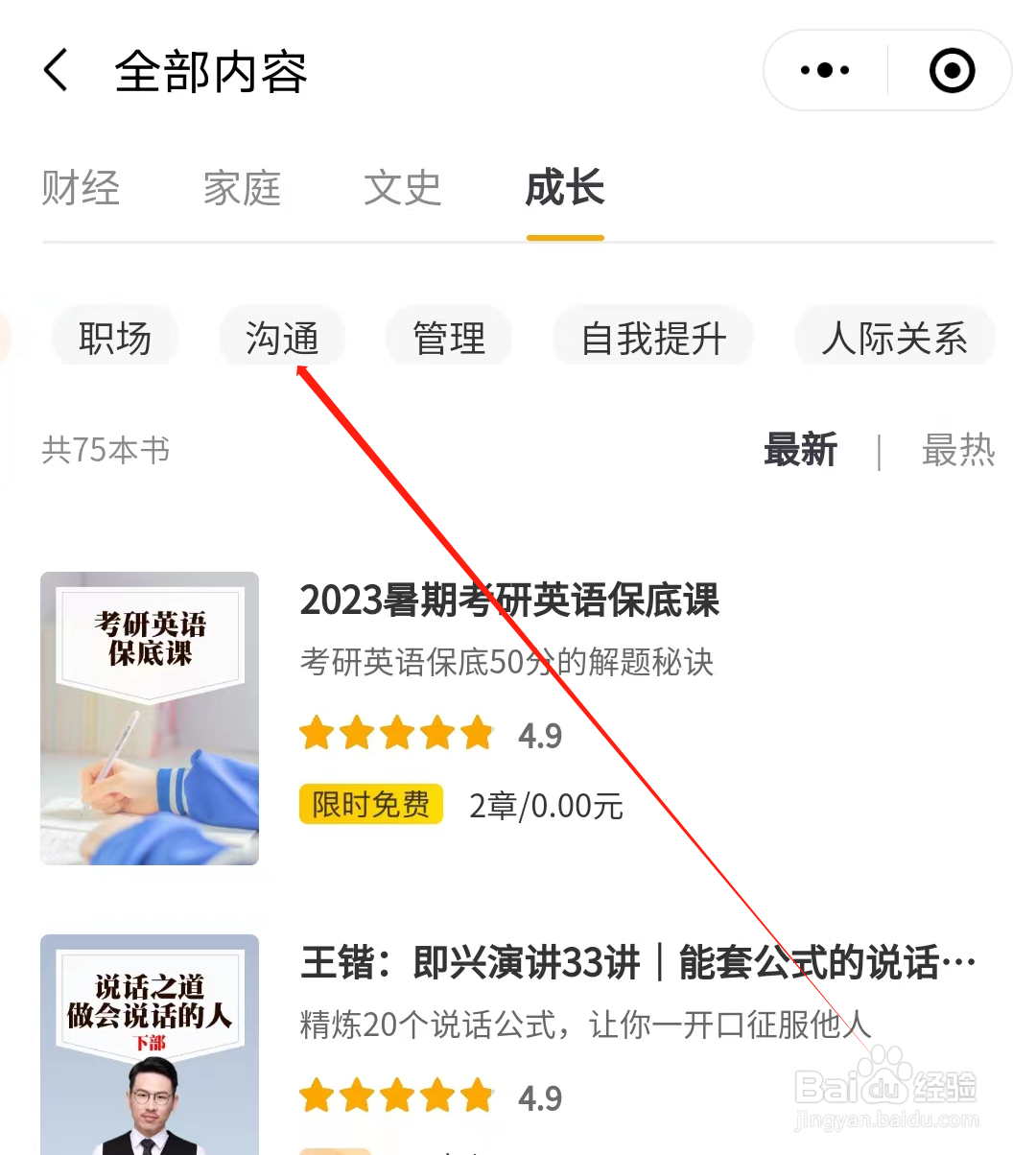
Task: Select the 沟通 filter chip
Action: [x=283, y=338]
